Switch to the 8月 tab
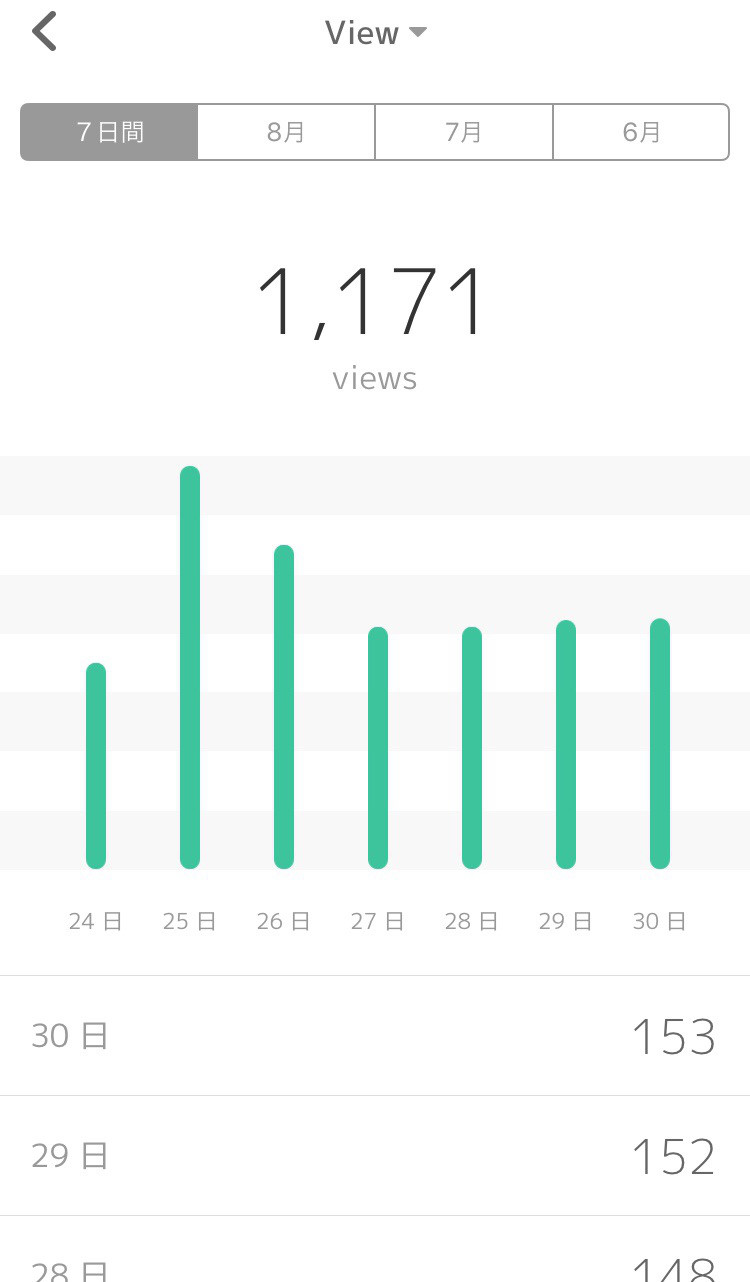The image size is (750, 1282). pos(286,132)
